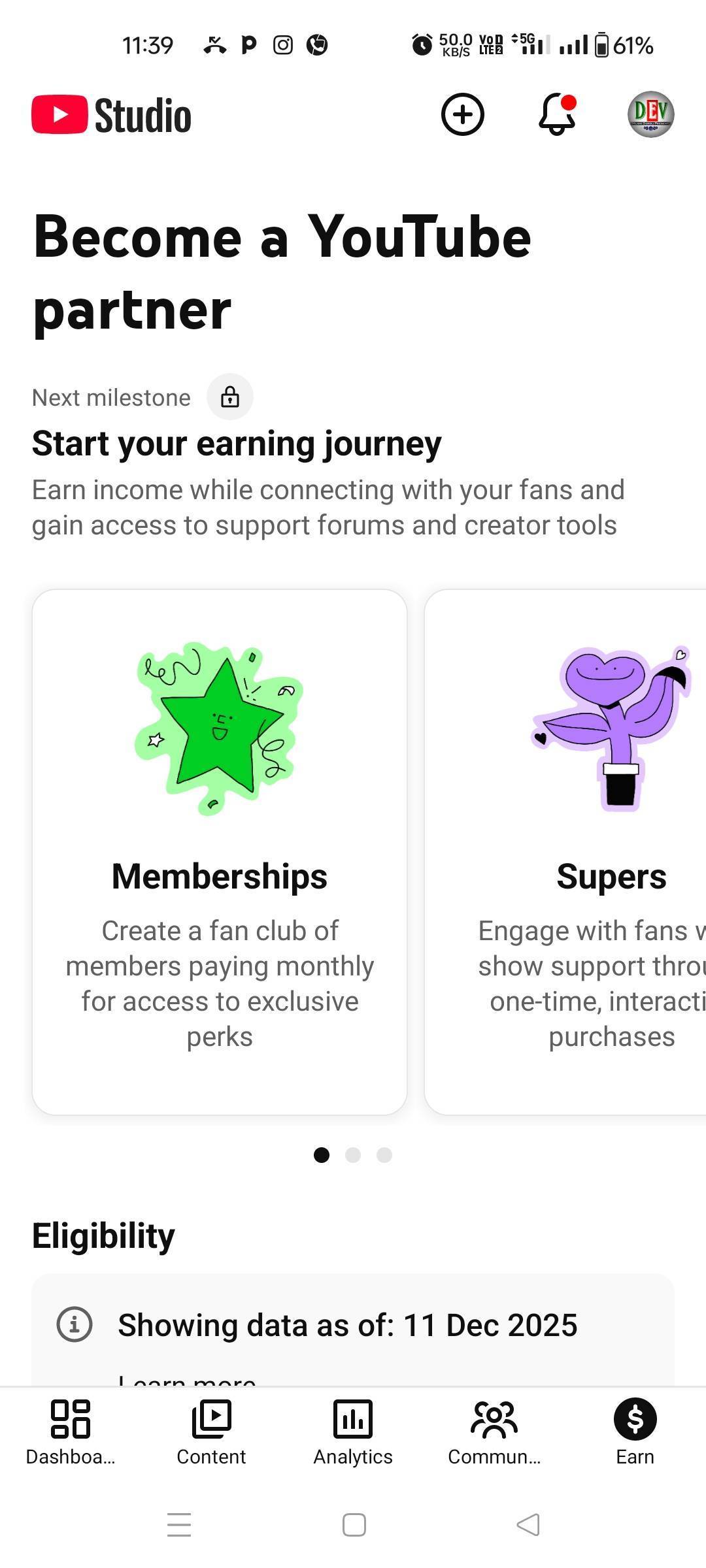Screen dimensions: 706x1568
Task: Tap the info icon beside Showing data
Action: click(x=75, y=1324)
